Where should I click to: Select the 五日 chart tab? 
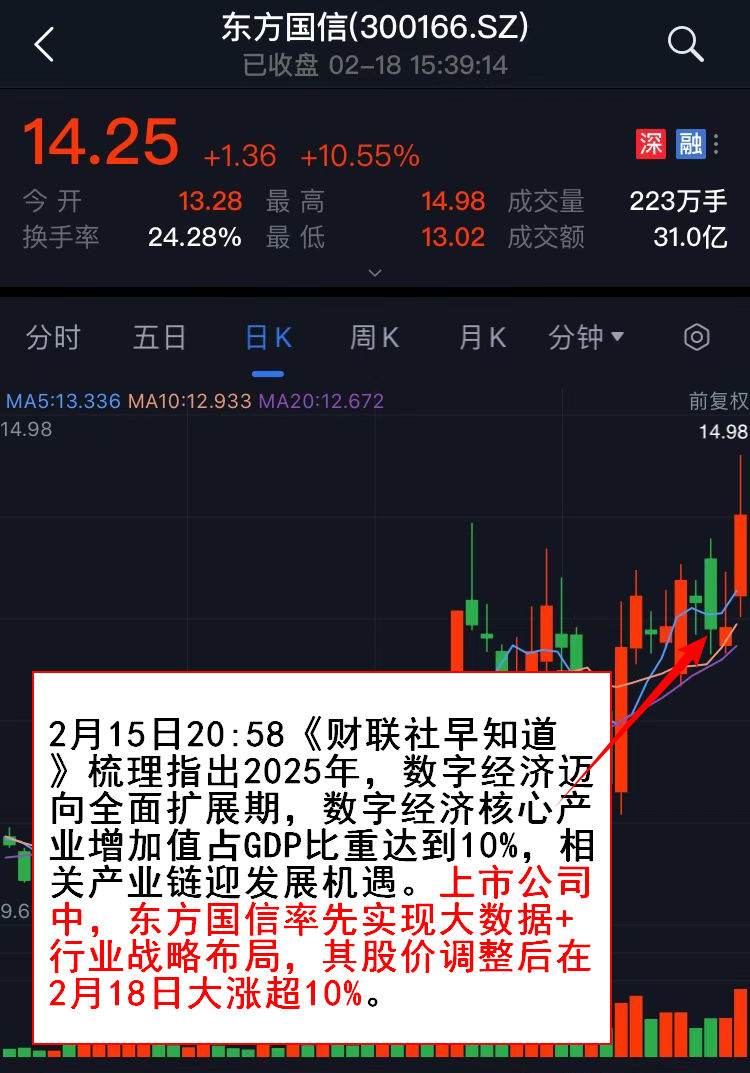tap(160, 338)
